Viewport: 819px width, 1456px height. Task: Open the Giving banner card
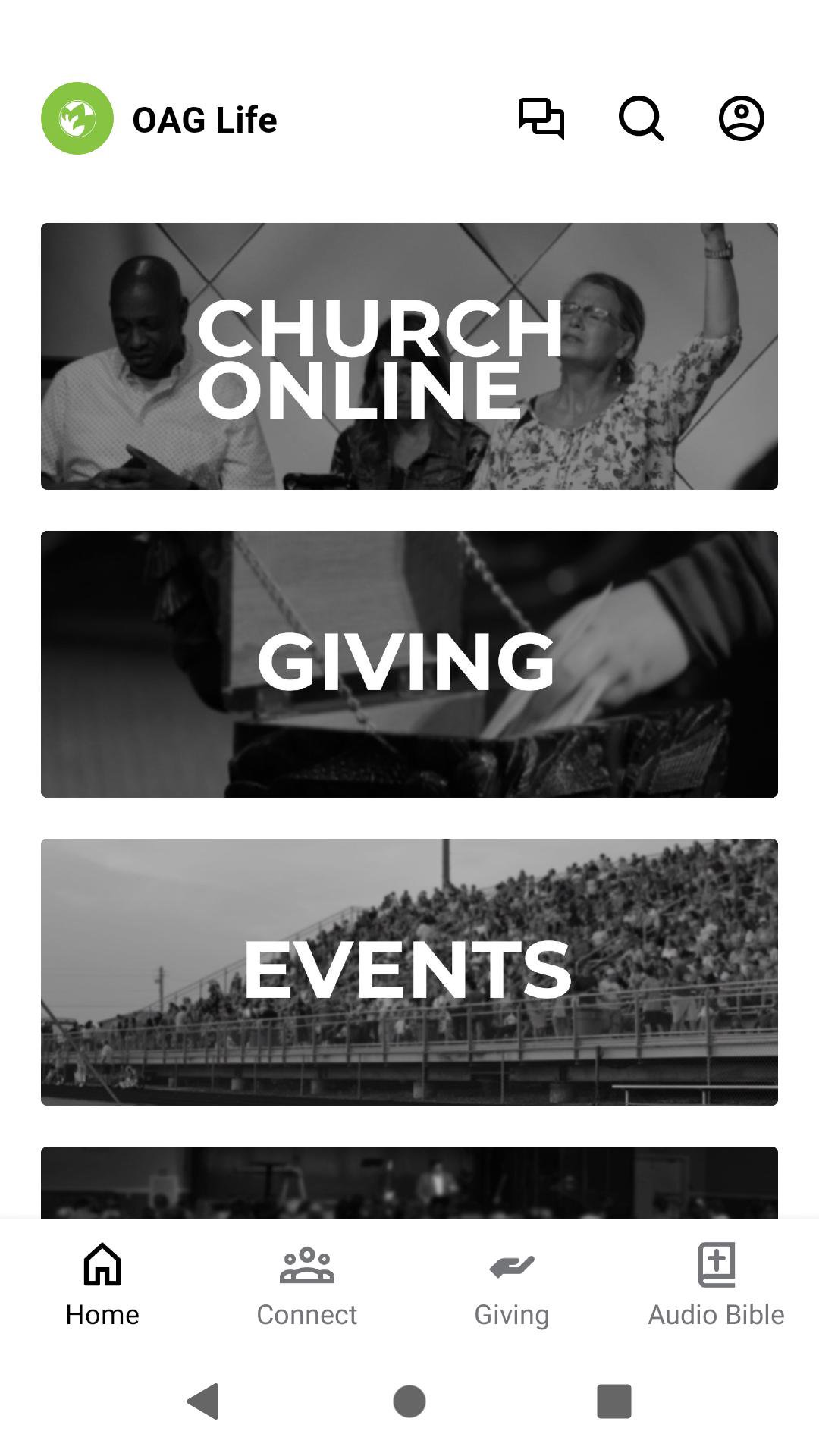pos(409,664)
